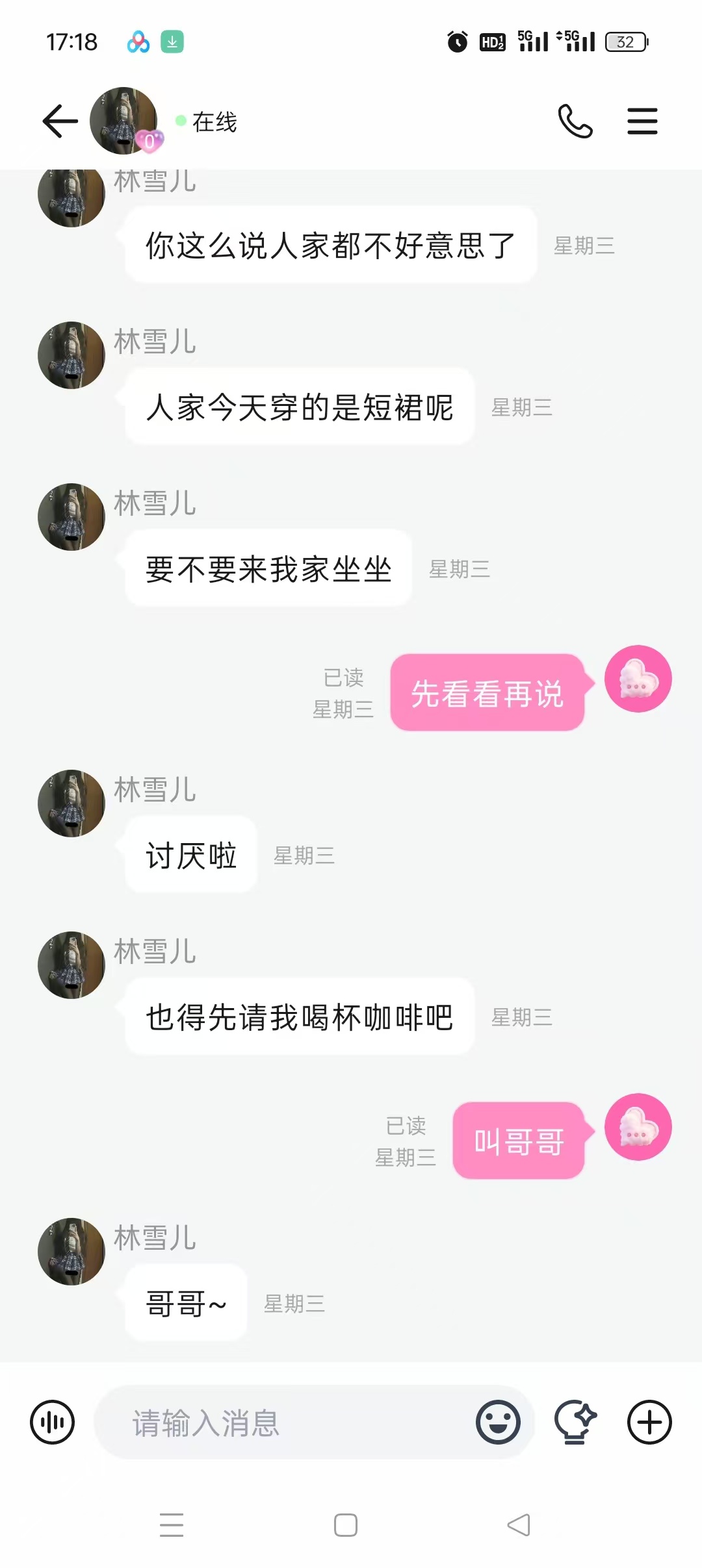
Task: Open the chat options menu
Action: click(x=642, y=121)
